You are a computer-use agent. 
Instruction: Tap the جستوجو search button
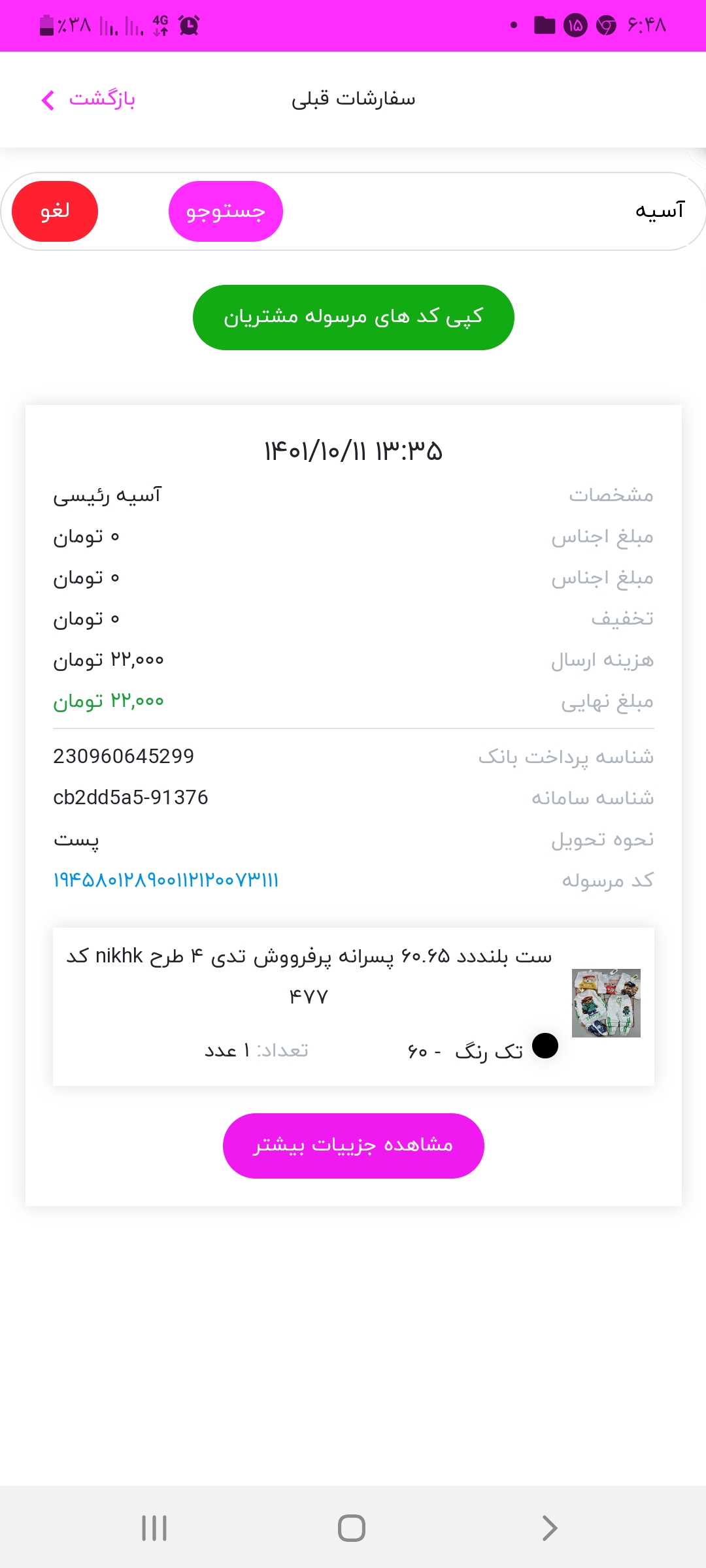(x=226, y=211)
